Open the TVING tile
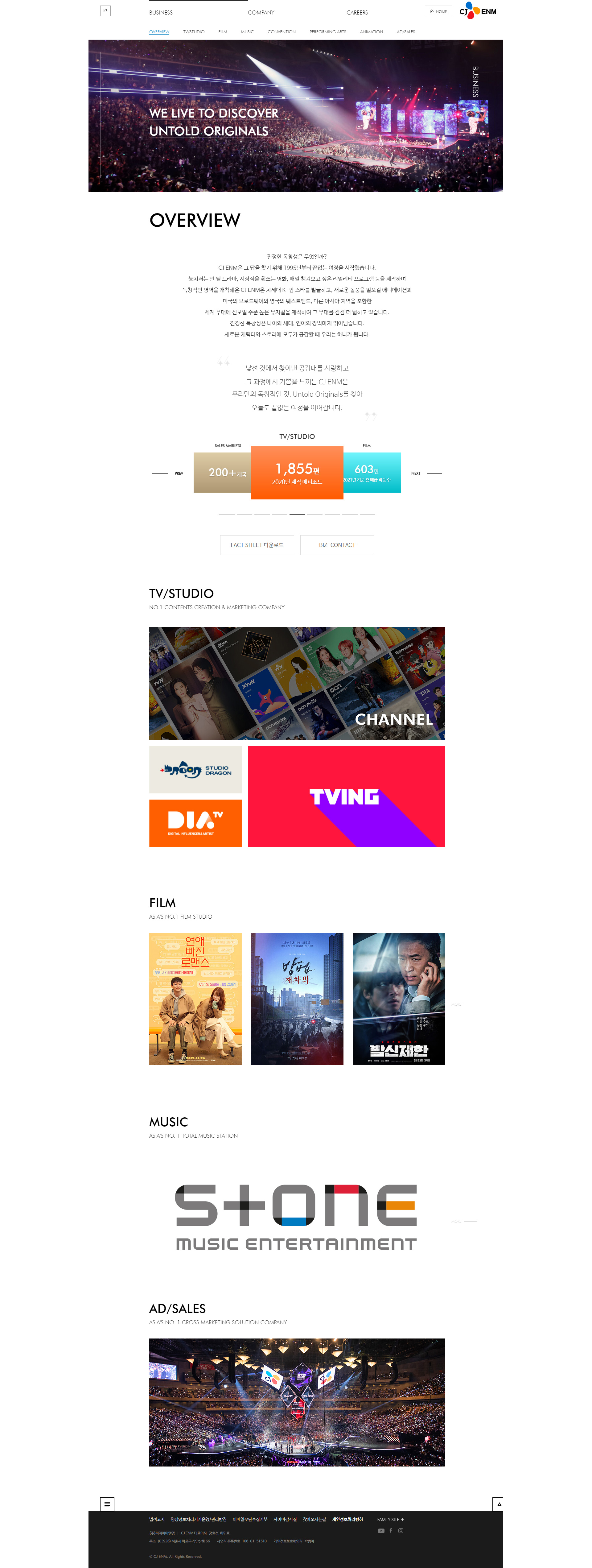The height and width of the screenshot is (1568, 592). [346, 796]
